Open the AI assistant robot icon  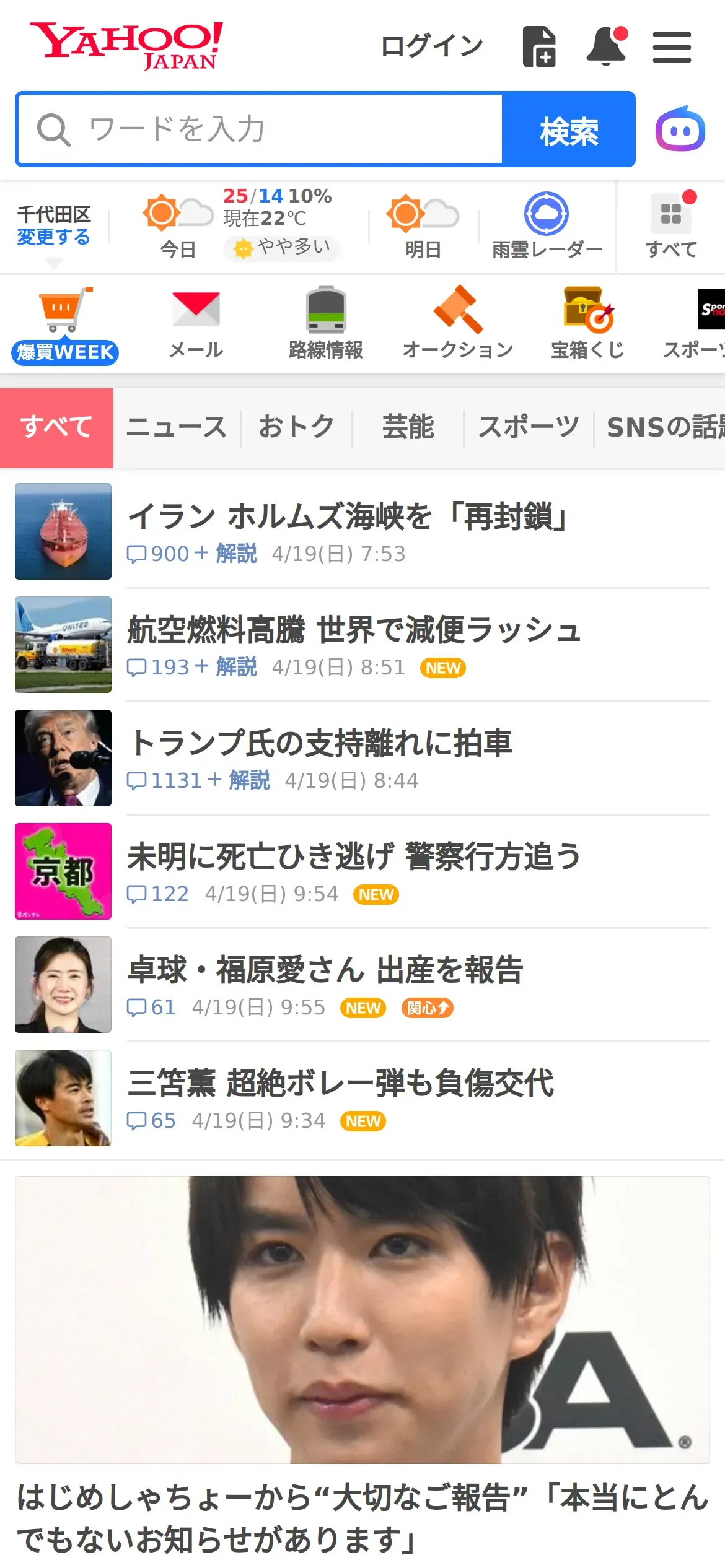point(680,129)
